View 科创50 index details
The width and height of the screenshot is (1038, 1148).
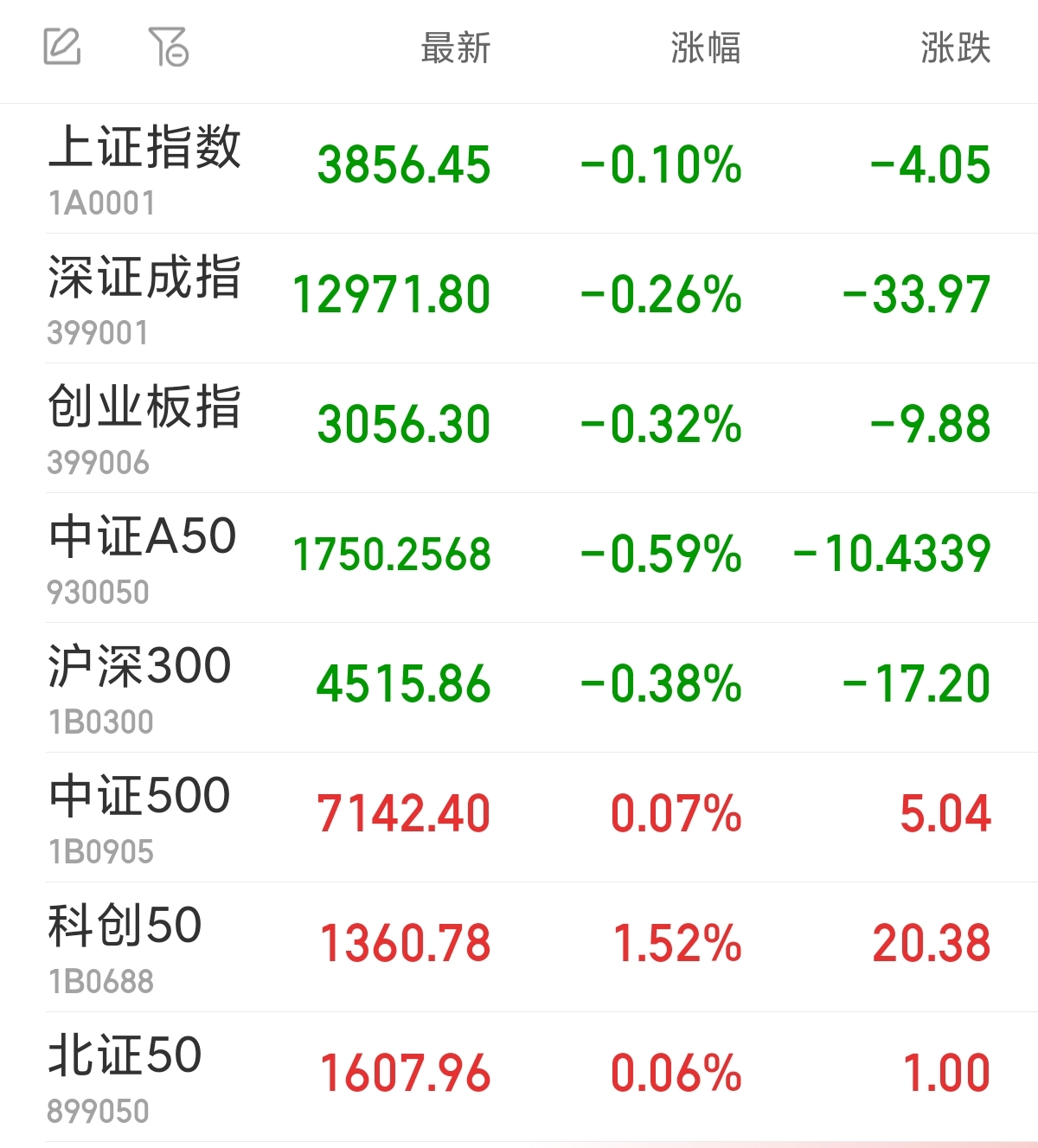[519, 947]
